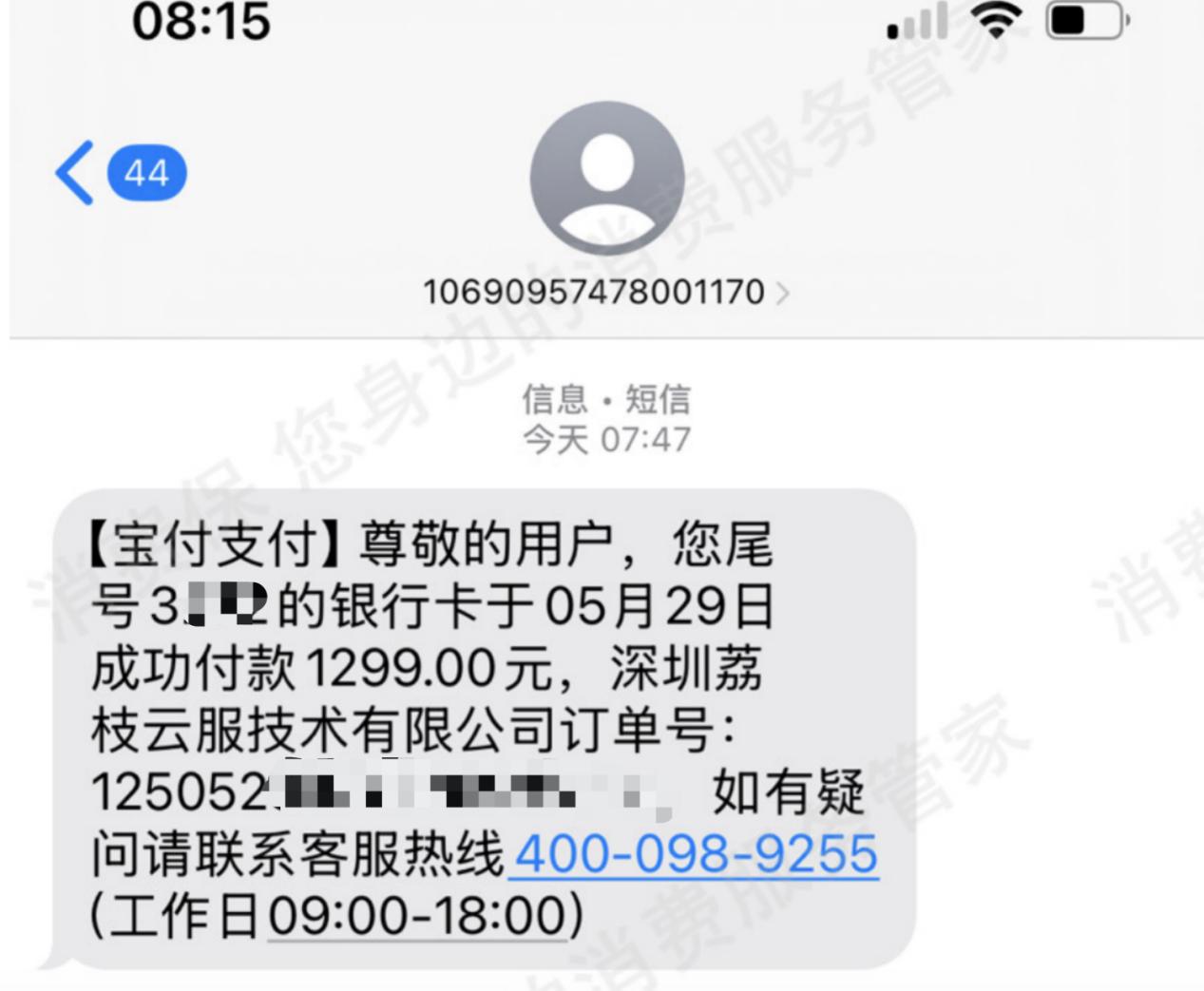
Task: Tap the underlined 09:00-18:00 time link
Action: coord(418,916)
